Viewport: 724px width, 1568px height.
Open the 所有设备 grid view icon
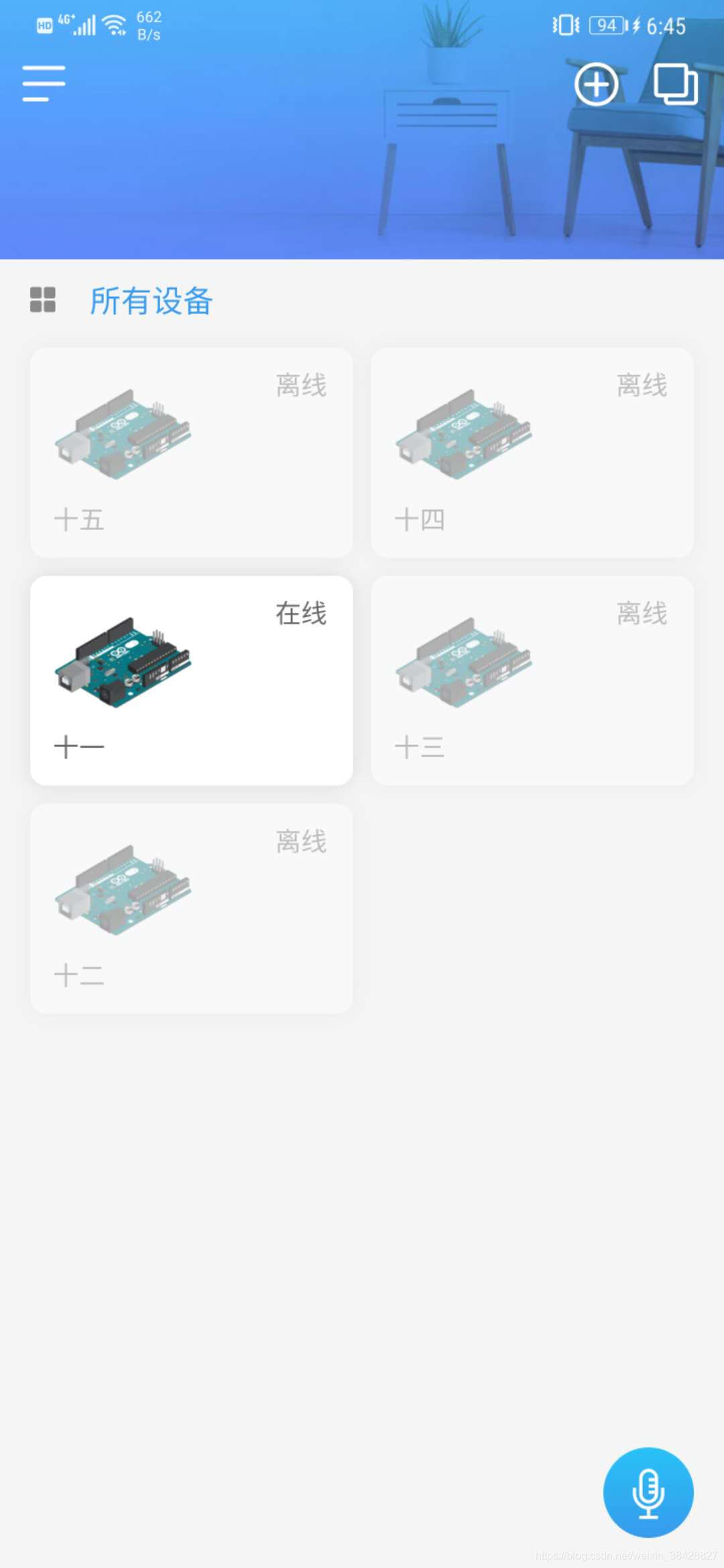[43, 300]
